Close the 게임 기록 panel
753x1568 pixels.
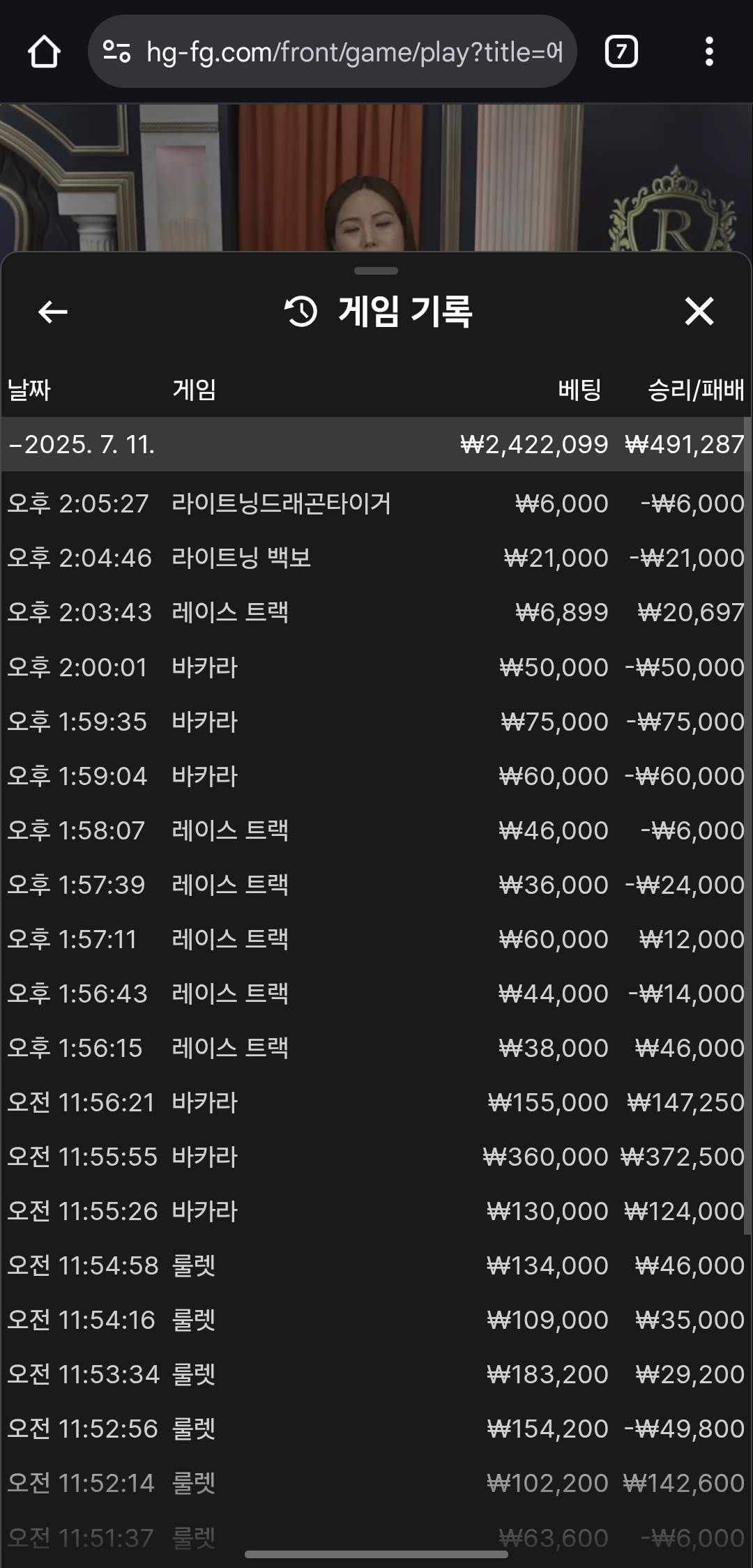click(699, 312)
